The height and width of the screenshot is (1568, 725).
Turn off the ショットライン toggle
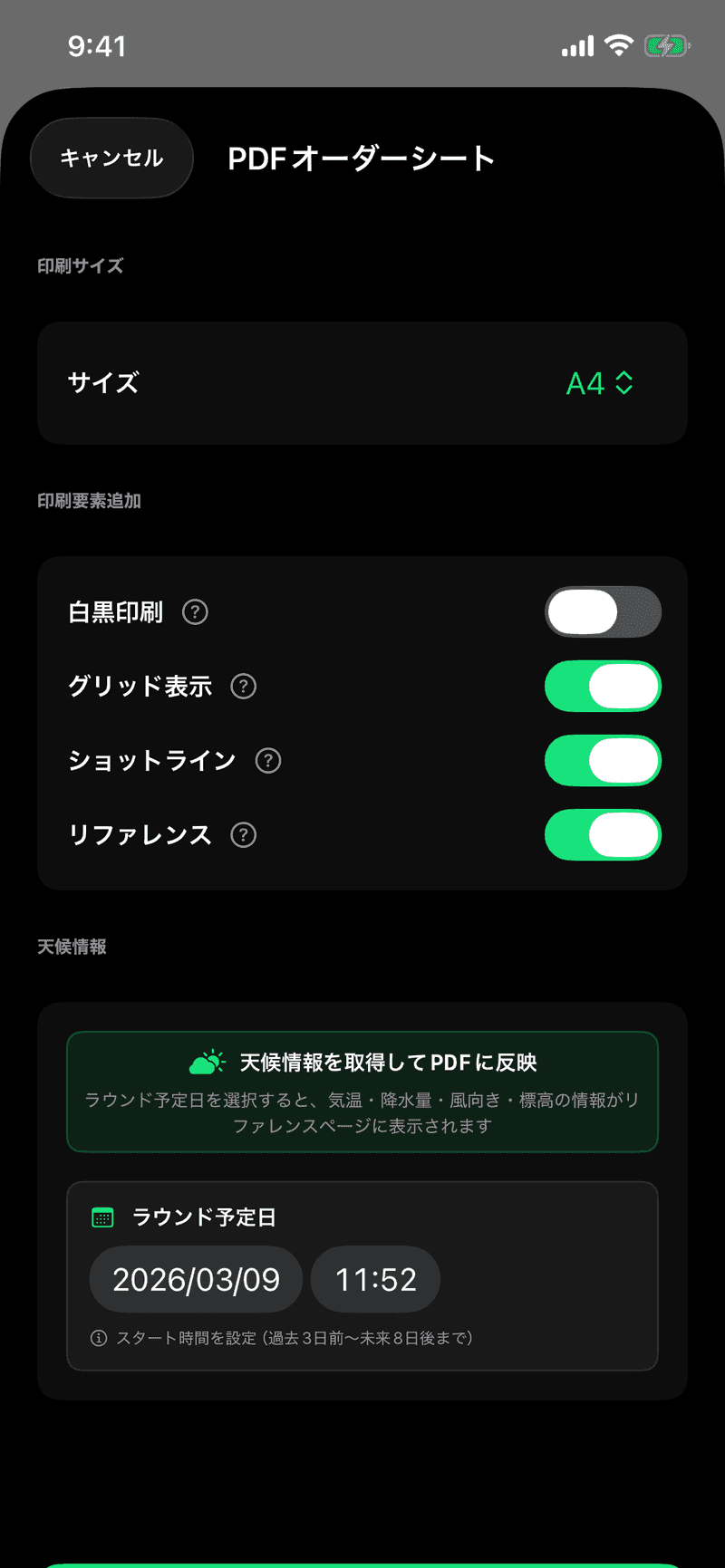(x=603, y=761)
